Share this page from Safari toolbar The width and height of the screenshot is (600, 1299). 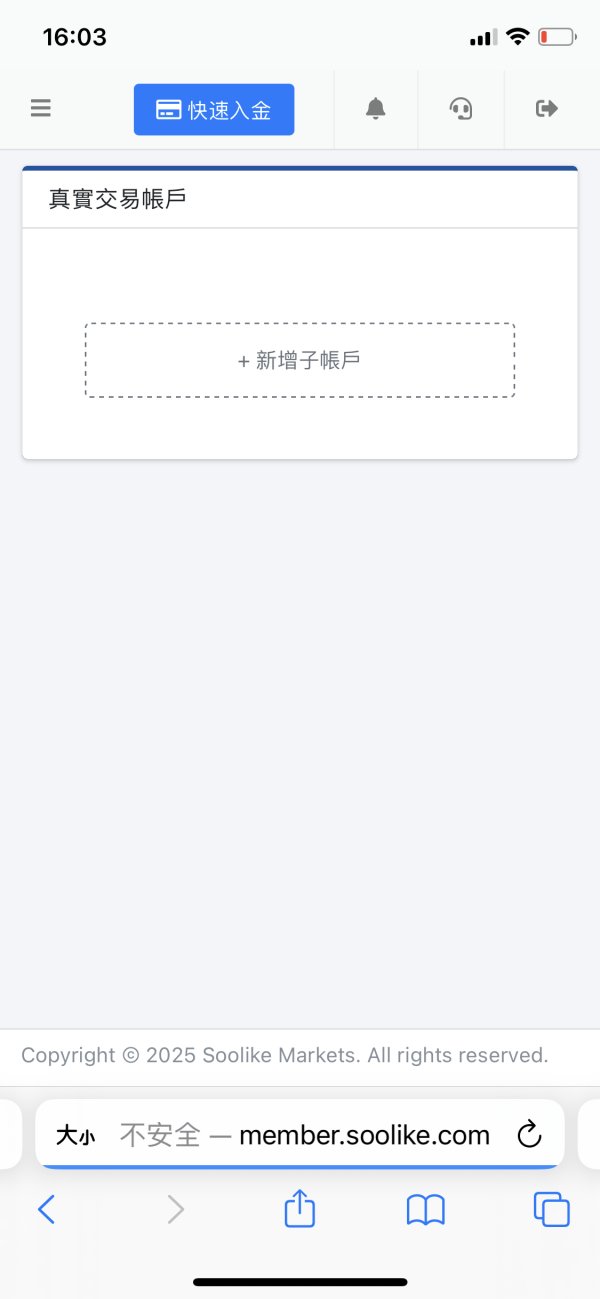tap(300, 1208)
